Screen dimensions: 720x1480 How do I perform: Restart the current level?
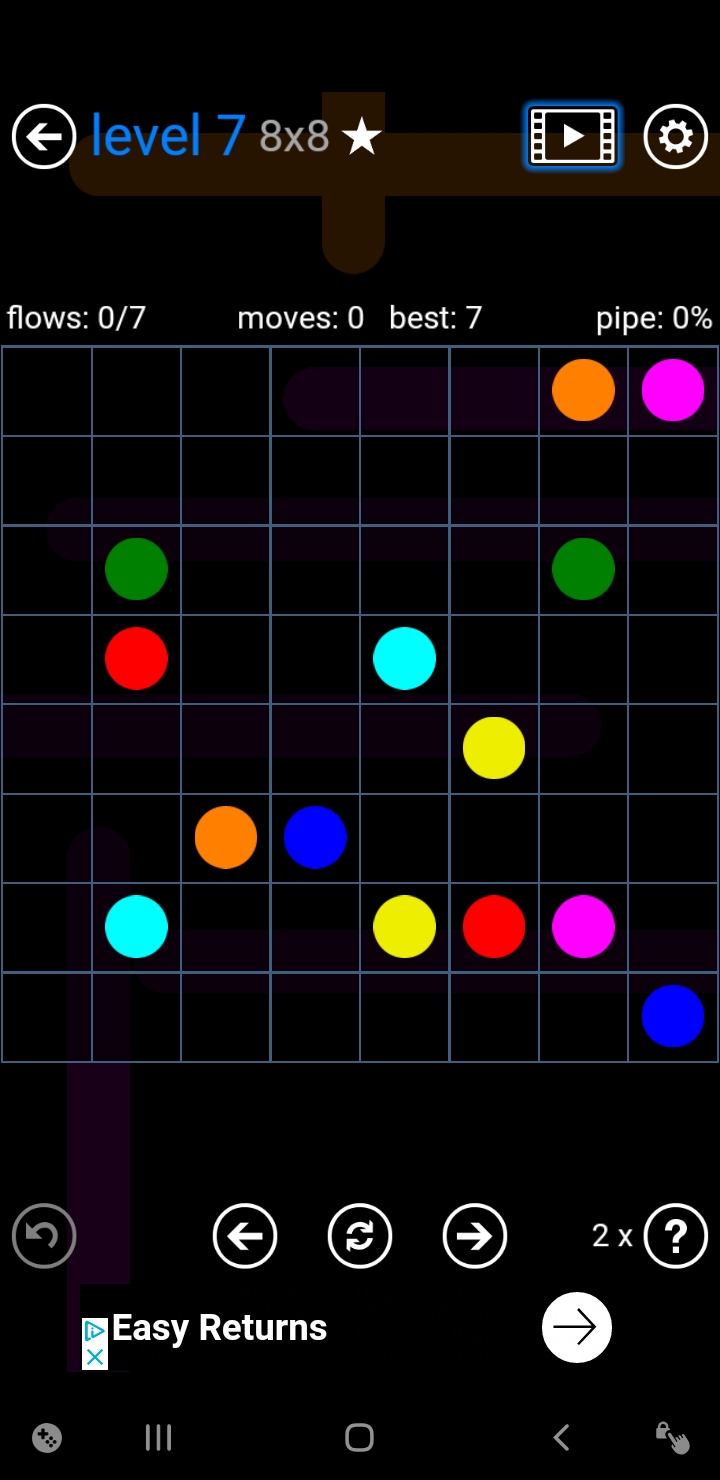360,1236
